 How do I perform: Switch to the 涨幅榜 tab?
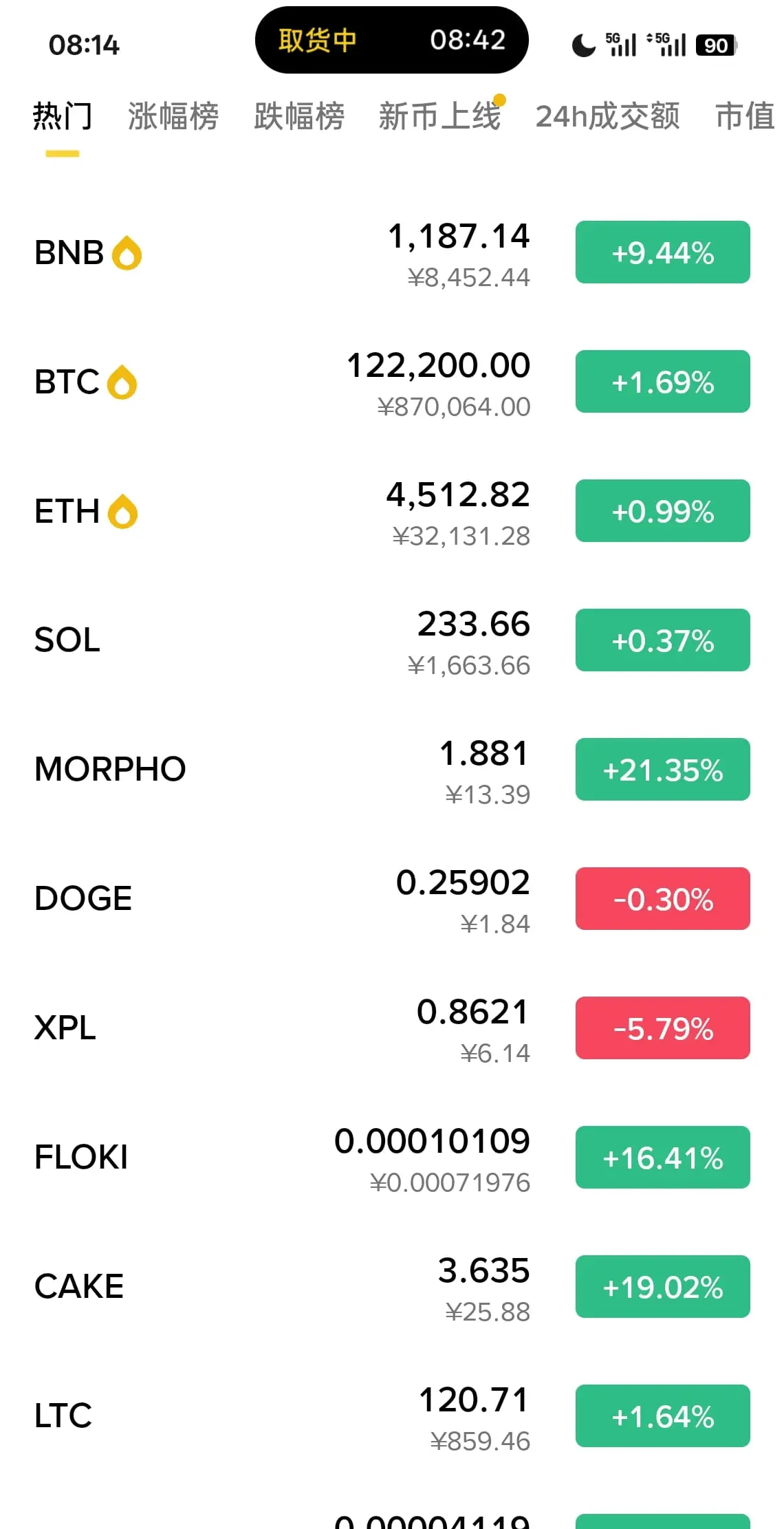point(173,116)
